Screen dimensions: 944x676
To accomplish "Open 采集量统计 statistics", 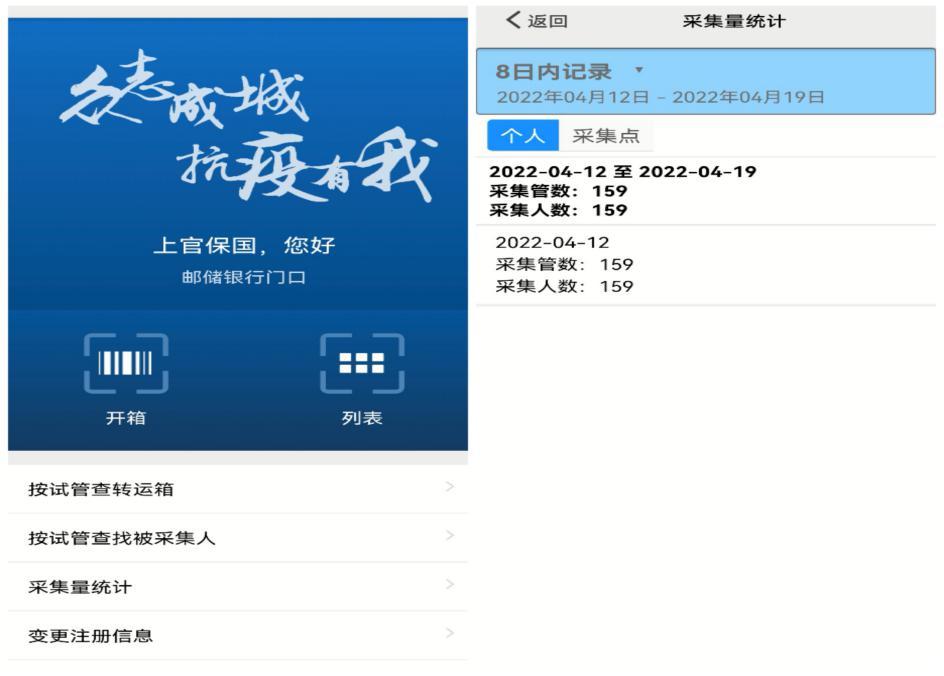I will 237,587.
